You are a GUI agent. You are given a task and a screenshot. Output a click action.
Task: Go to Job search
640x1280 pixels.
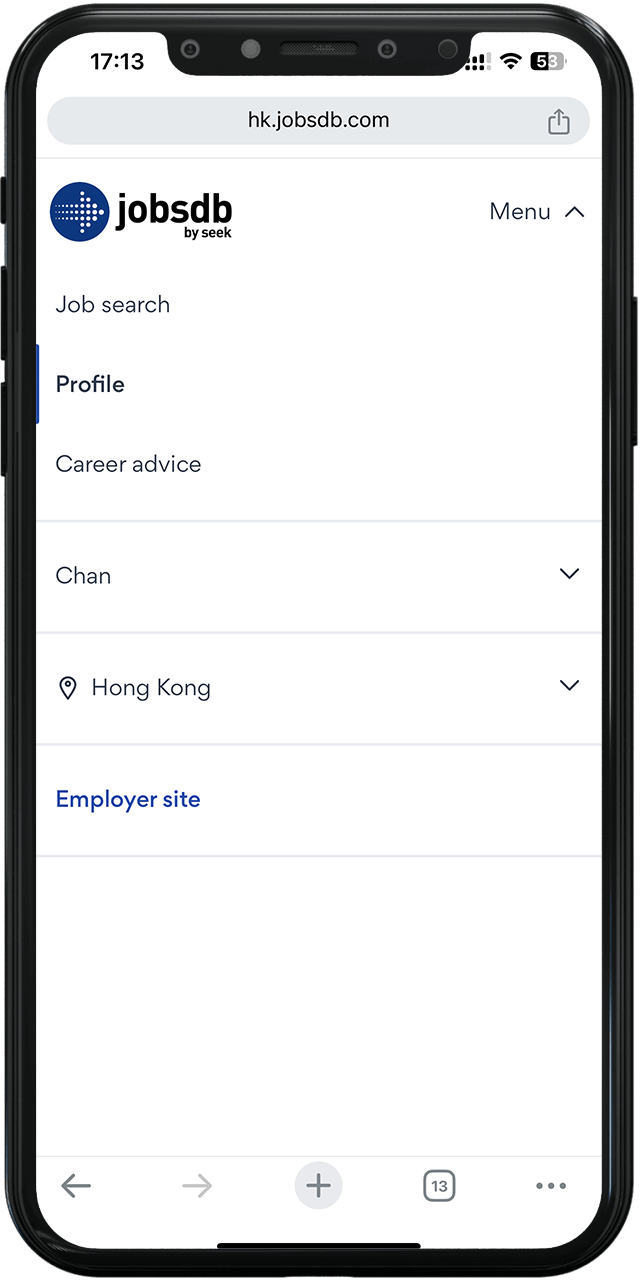point(113,305)
